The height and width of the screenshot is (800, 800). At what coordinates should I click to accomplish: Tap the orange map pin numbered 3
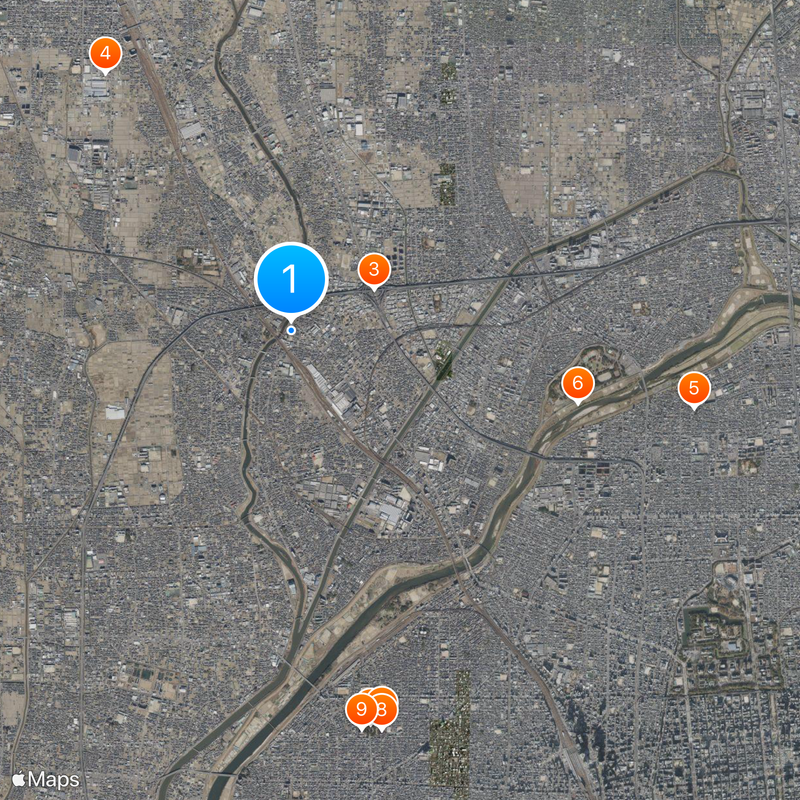click(374, 269)
